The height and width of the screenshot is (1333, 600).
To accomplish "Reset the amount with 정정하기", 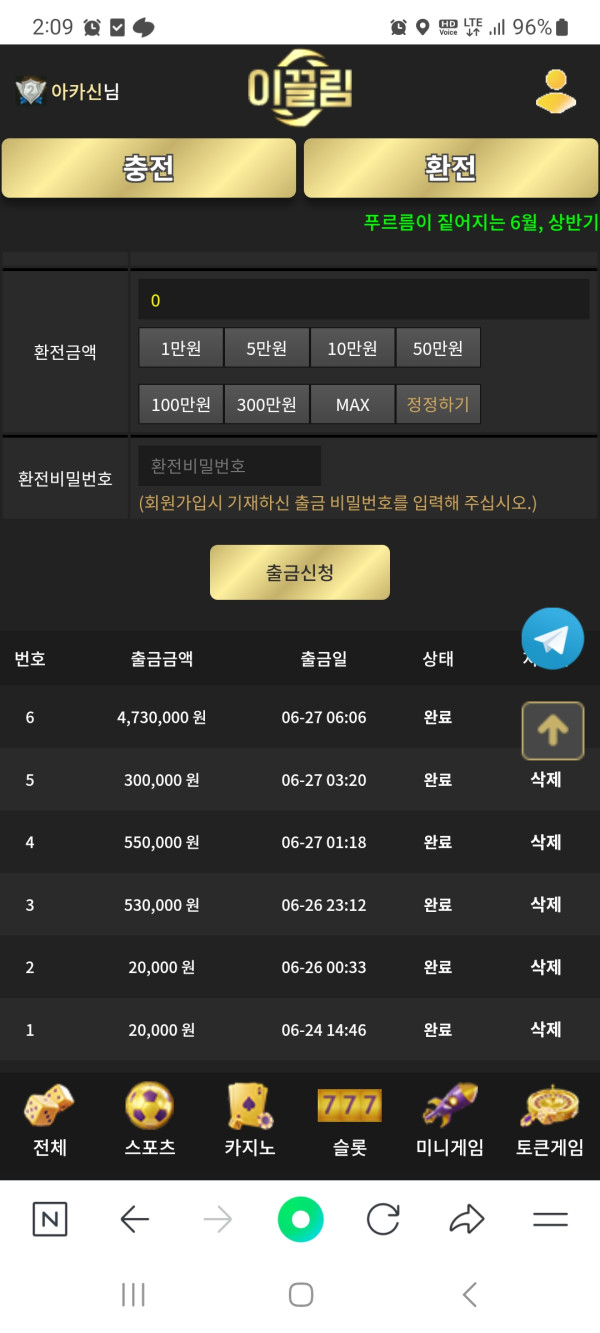I will coord(438,404).
